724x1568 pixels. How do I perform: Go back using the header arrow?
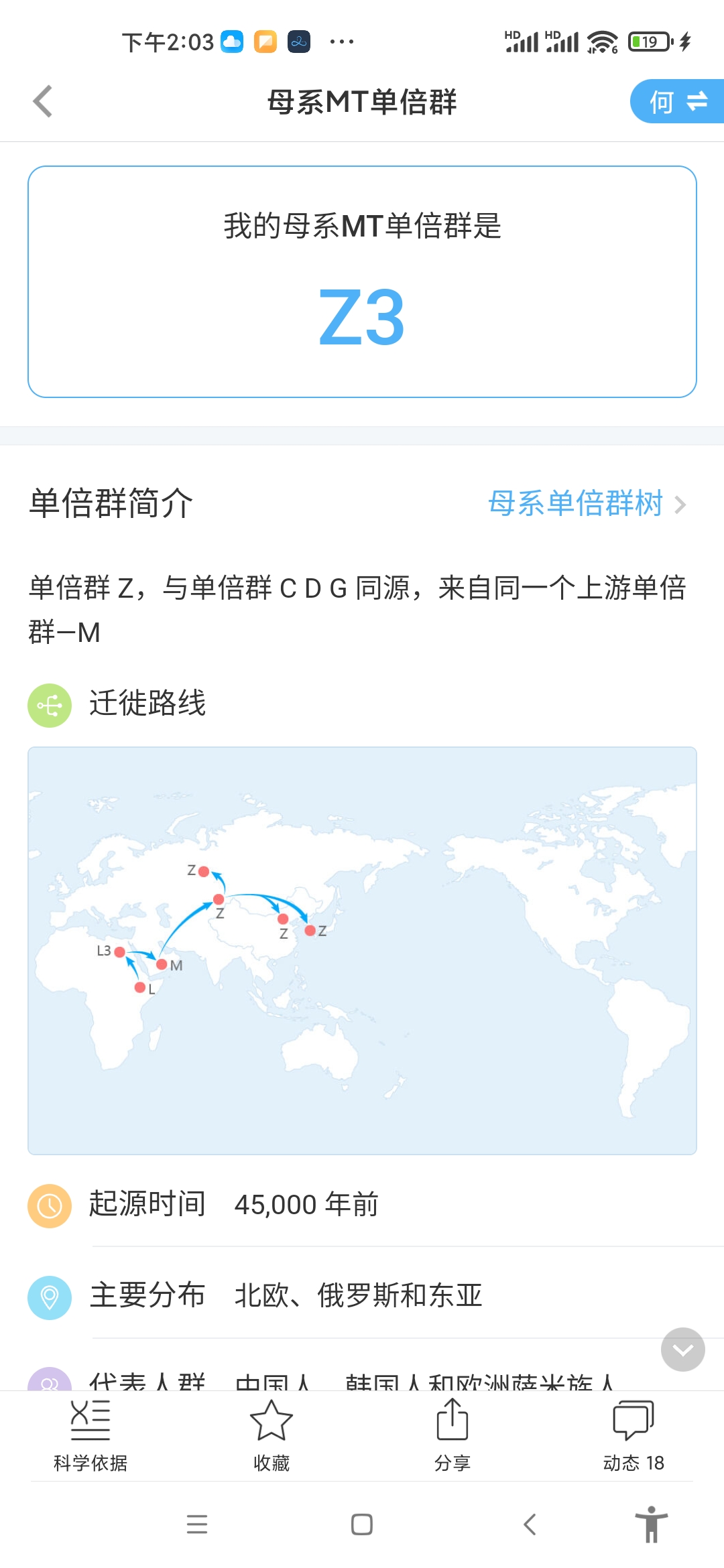(42, 102)
